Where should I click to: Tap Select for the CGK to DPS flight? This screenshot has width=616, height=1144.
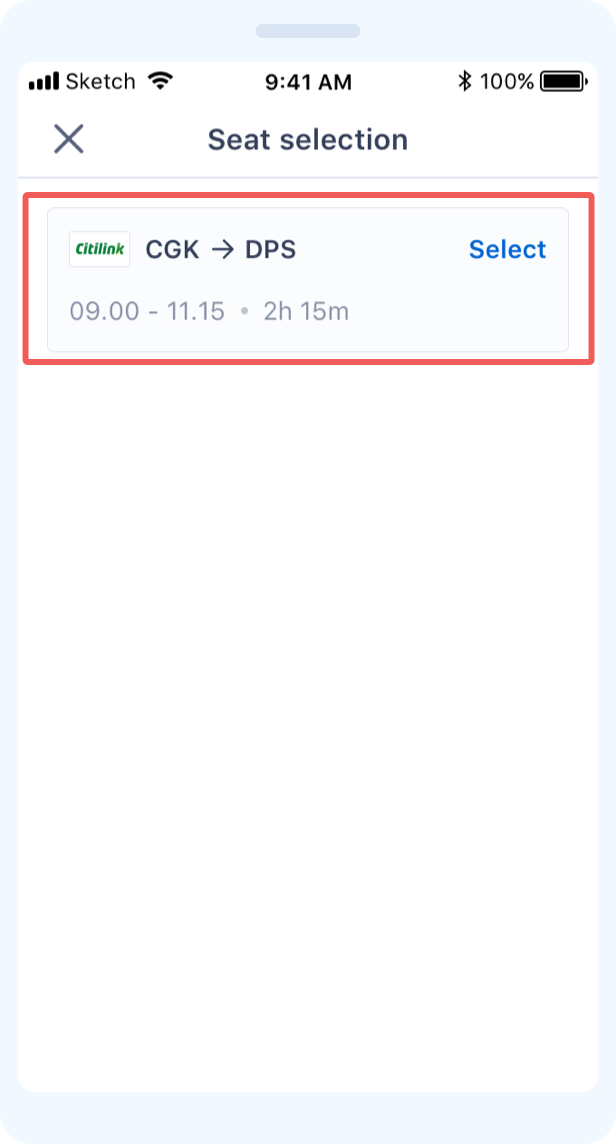507,250
